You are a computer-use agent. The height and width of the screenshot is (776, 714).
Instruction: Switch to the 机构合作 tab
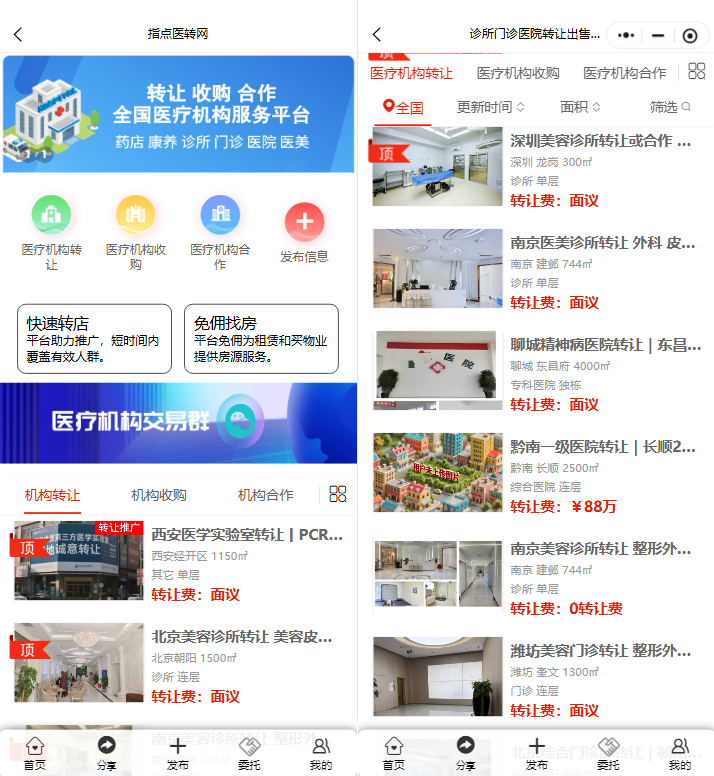(x=265, y=495)
